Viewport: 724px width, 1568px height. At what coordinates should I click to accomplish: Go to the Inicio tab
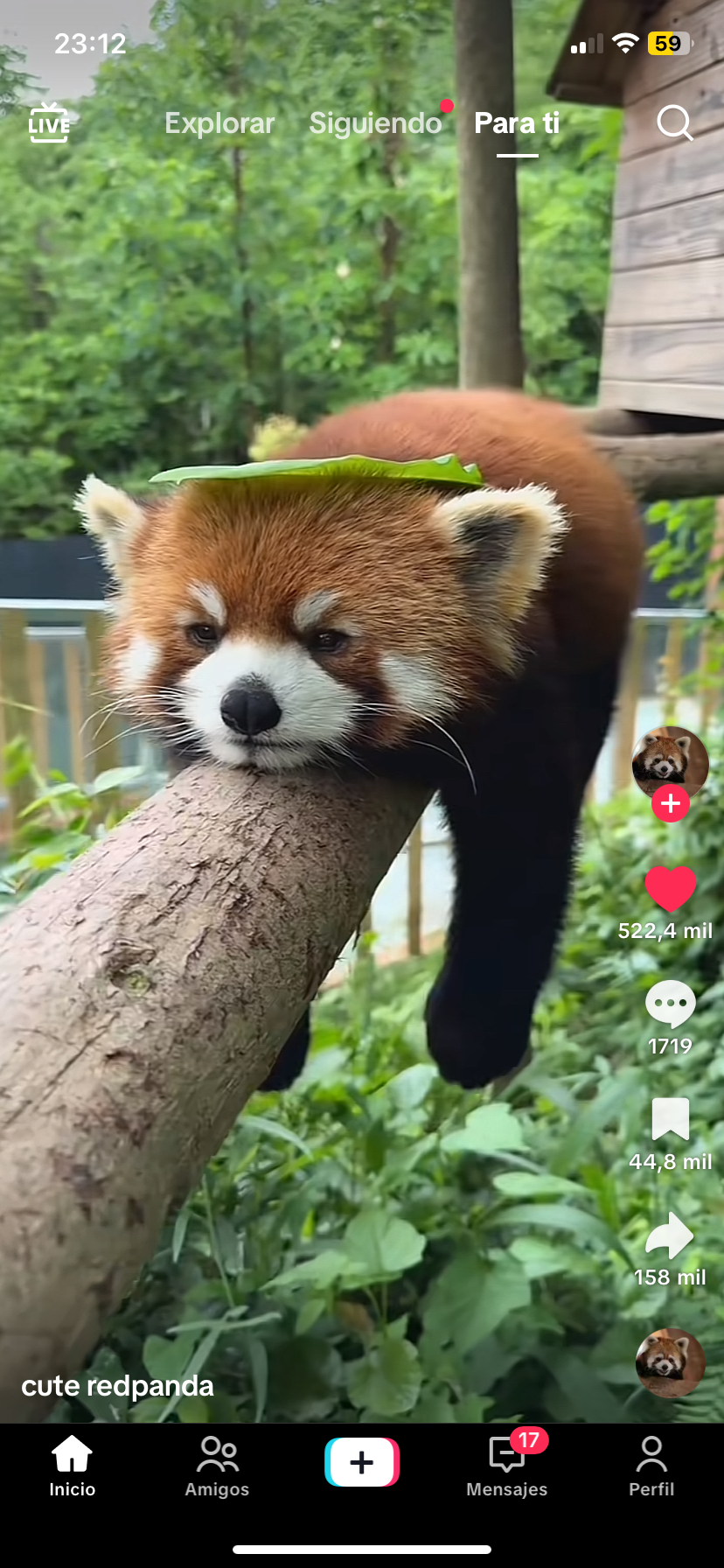72,1465
